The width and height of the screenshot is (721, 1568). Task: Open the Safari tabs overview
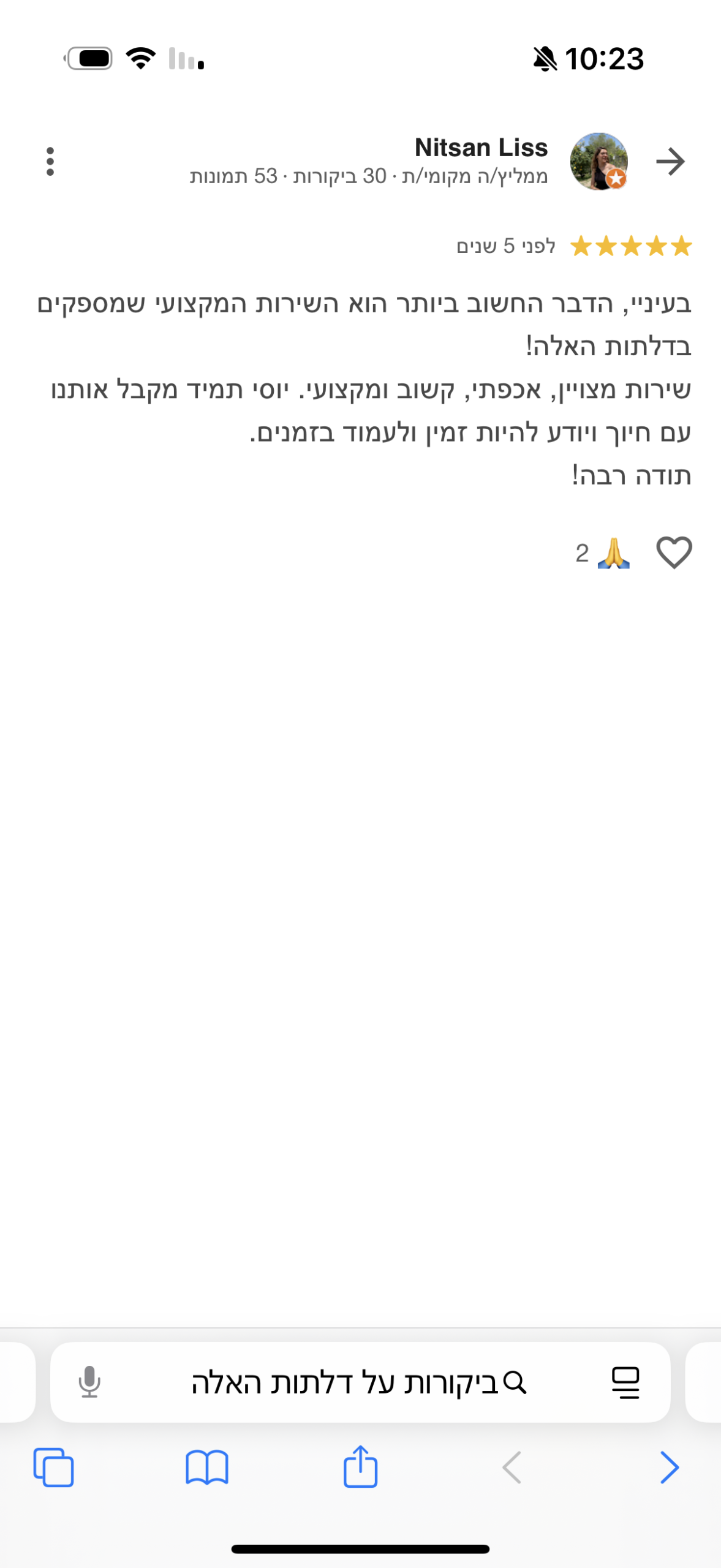[x=53, y=1468]
